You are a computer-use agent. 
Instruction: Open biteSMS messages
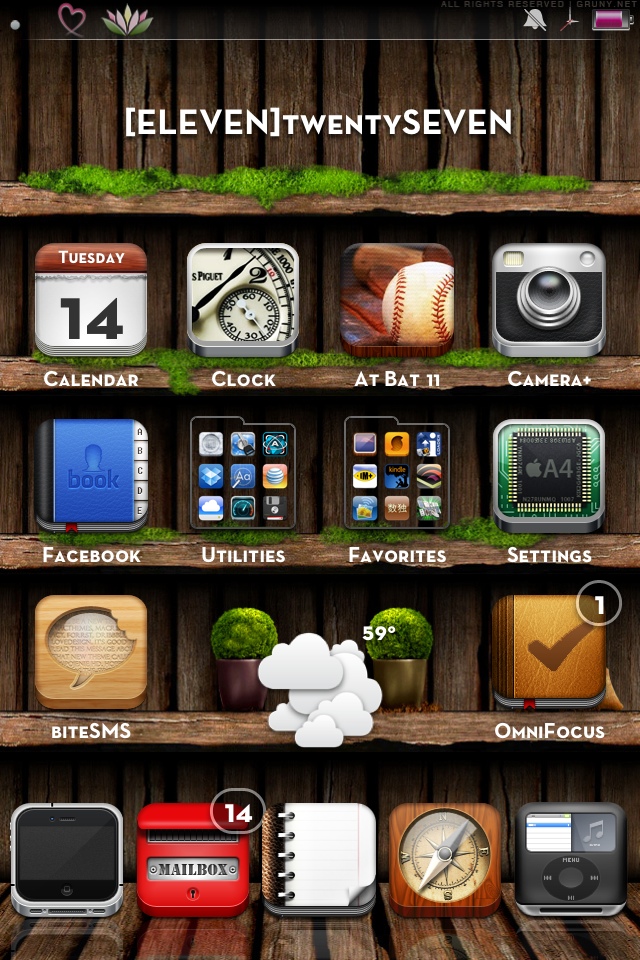coord(91,652)
